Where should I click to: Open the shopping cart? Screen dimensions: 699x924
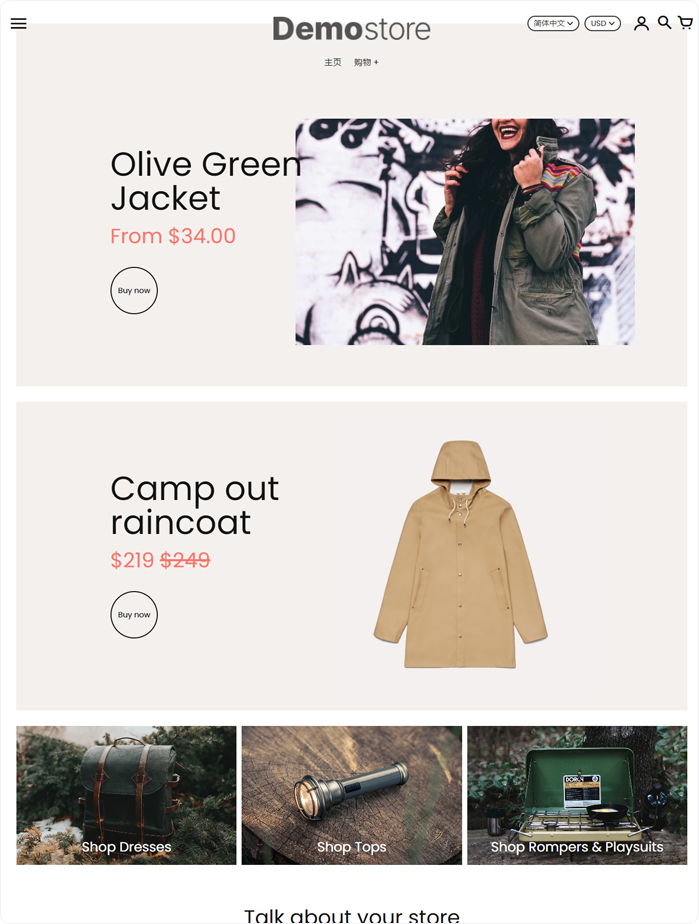click(685, 22)
